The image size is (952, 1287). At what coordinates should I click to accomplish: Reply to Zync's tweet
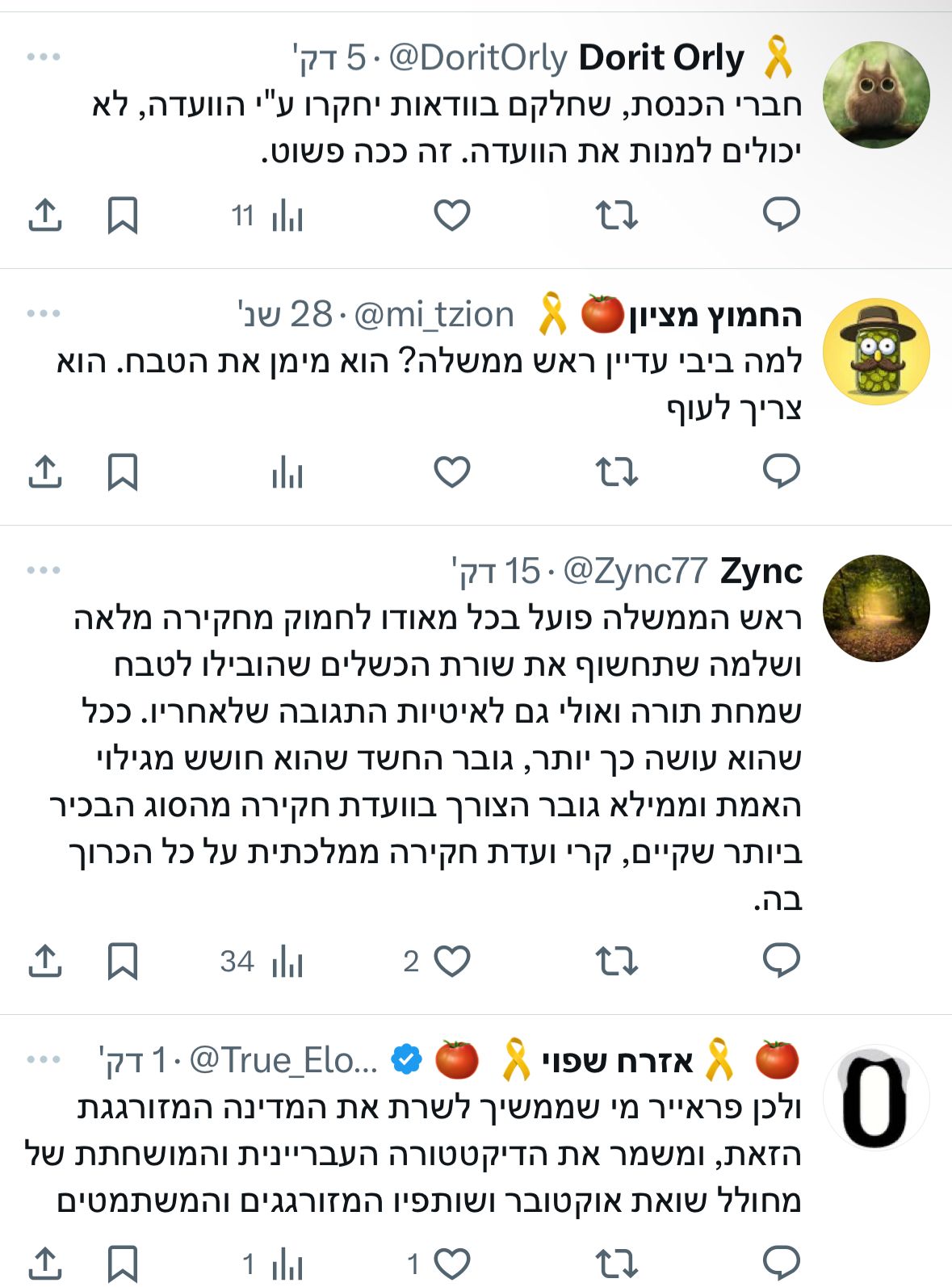(x=781, y=962)
